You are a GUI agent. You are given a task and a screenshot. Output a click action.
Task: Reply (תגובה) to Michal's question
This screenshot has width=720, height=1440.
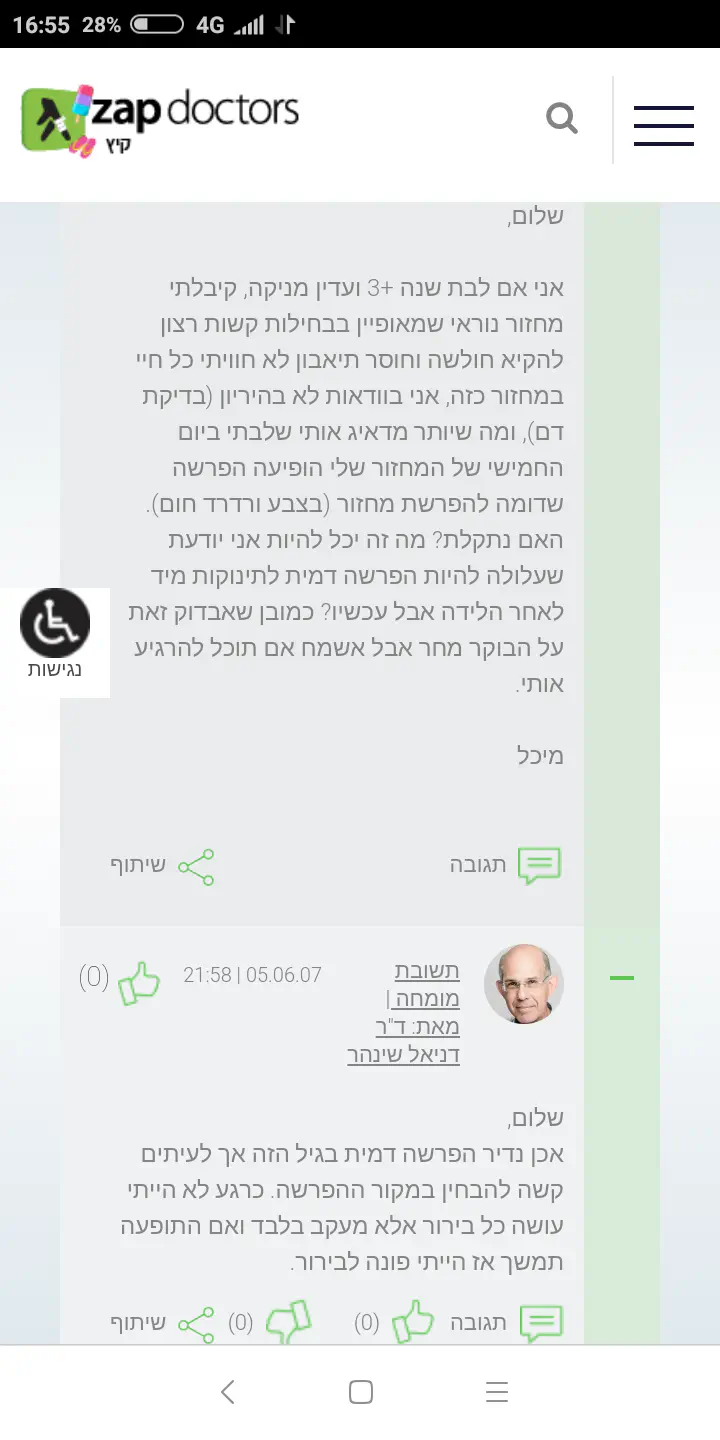click(x=506, y=865)
